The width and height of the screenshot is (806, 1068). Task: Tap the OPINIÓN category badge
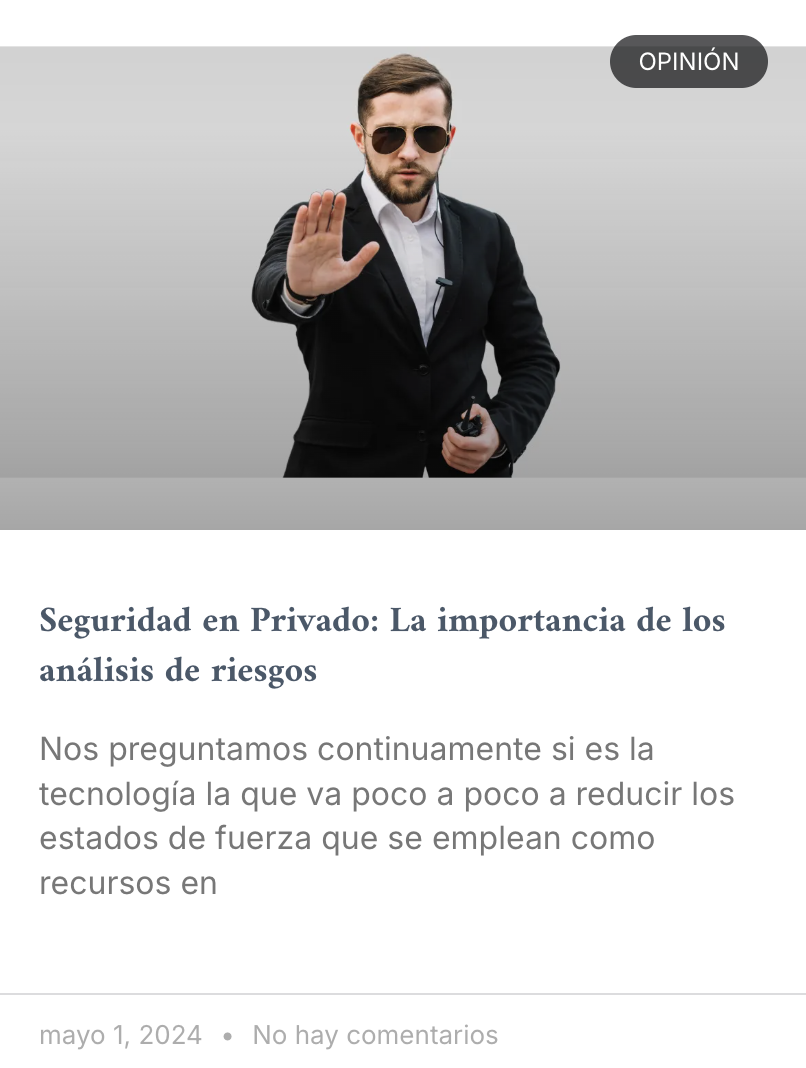pos(688,62)
